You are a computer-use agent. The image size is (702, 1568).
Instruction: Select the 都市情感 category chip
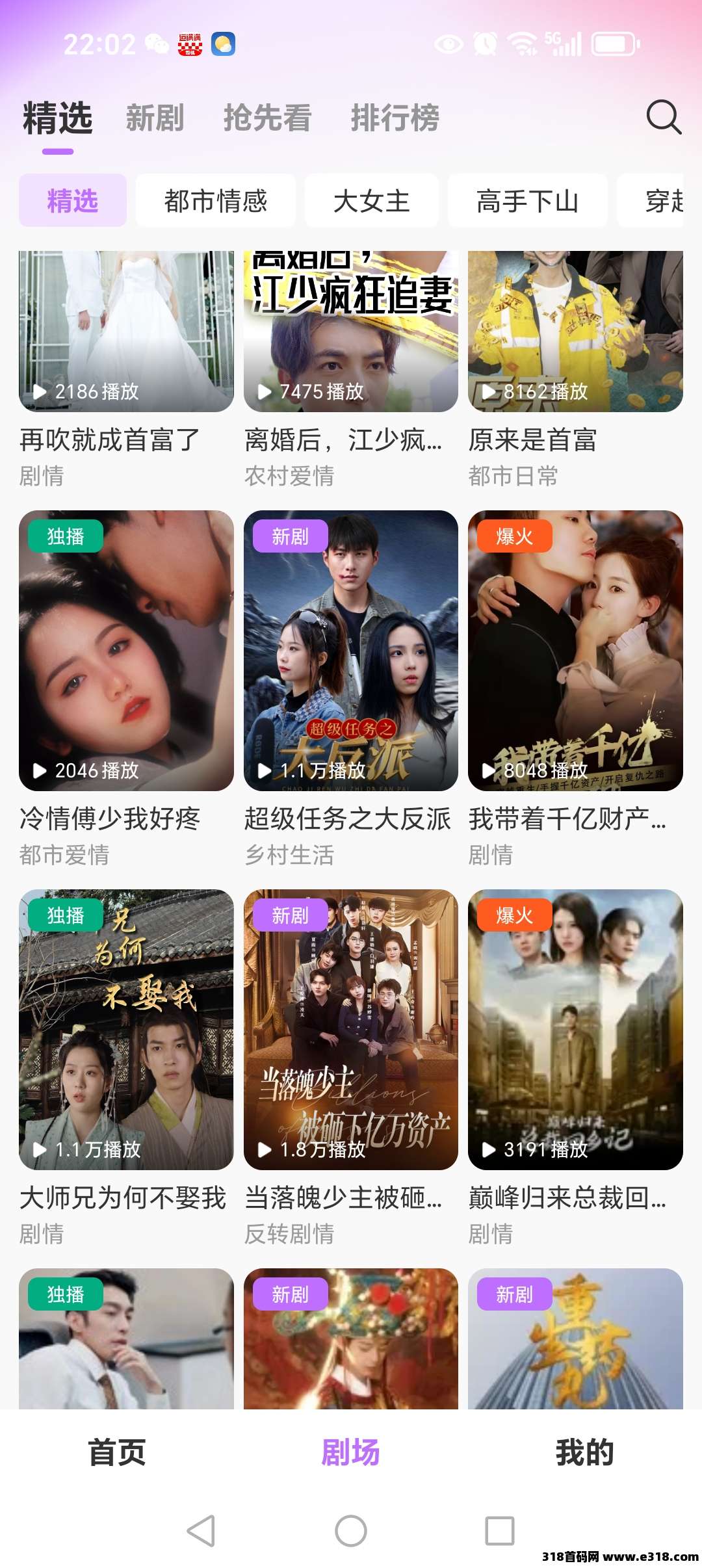216,201
